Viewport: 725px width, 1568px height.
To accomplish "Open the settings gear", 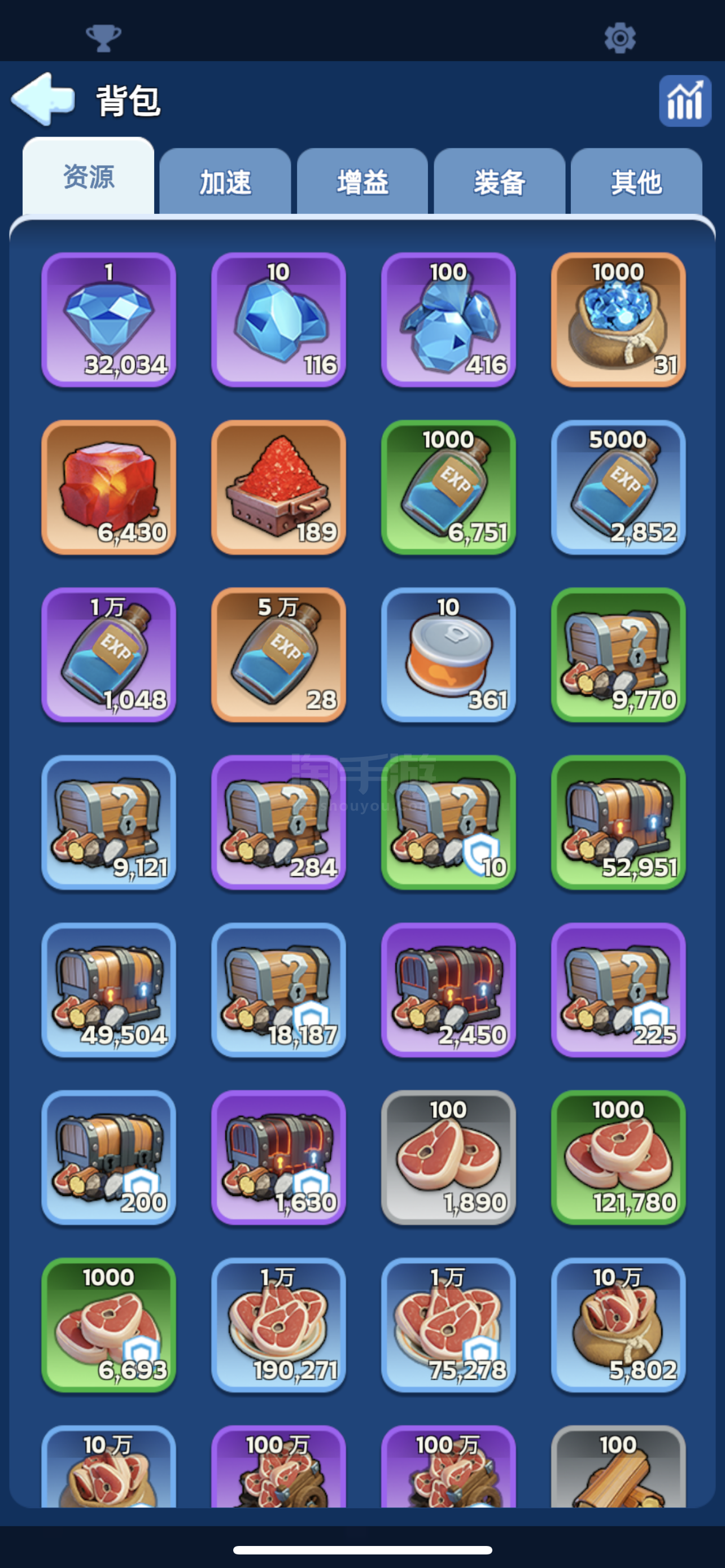I will 619,38.
